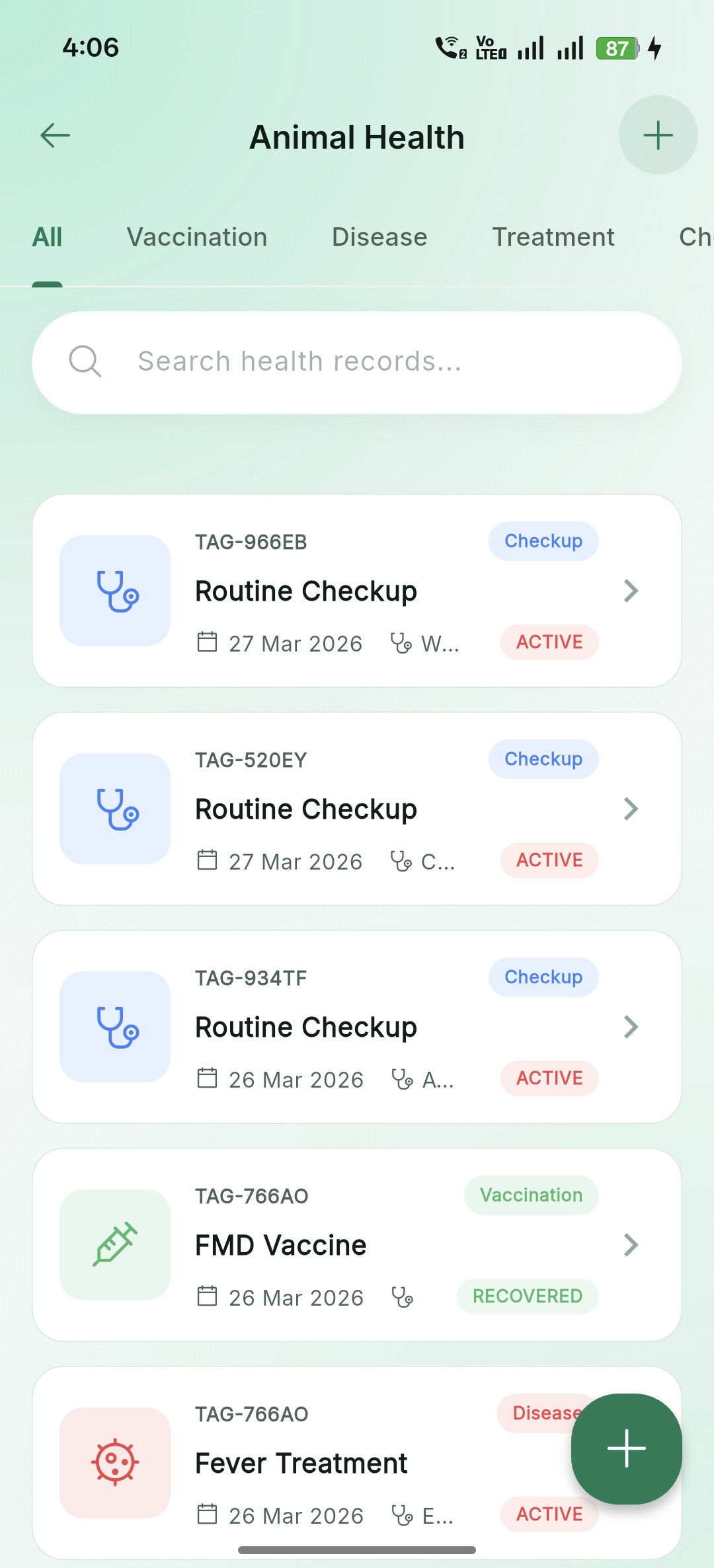Open TAG-966EB record details via chevron

click(x=631, y=590)
